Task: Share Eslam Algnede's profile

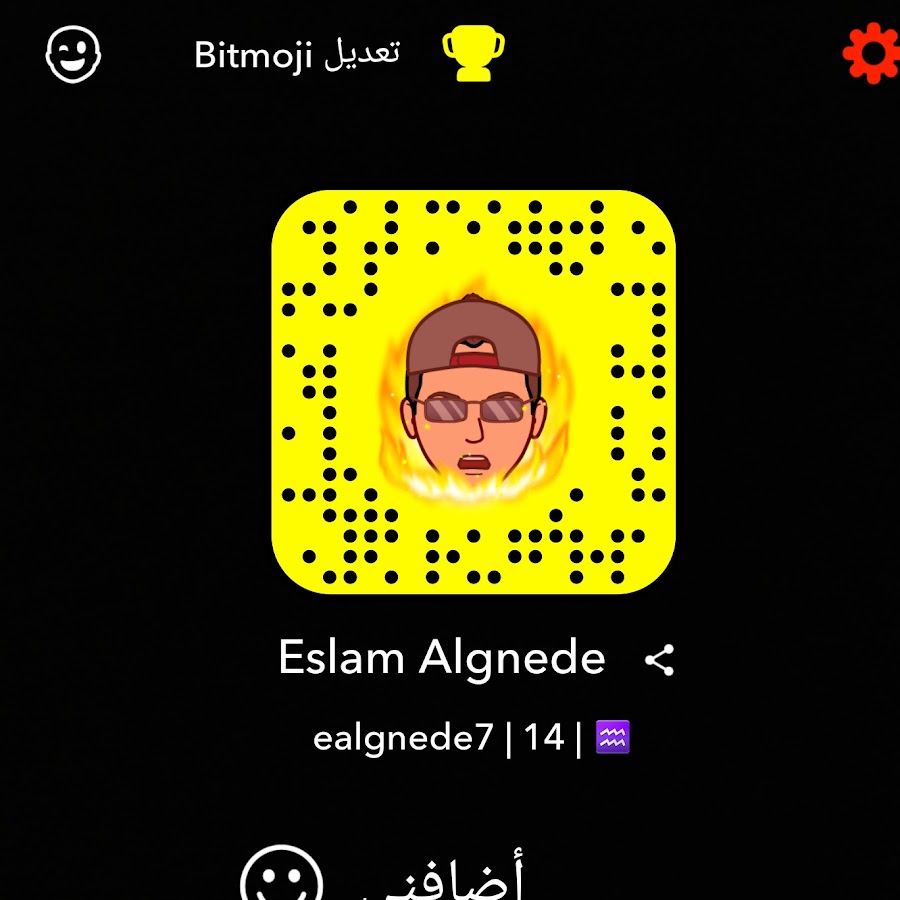Action: tap(659, 660)
